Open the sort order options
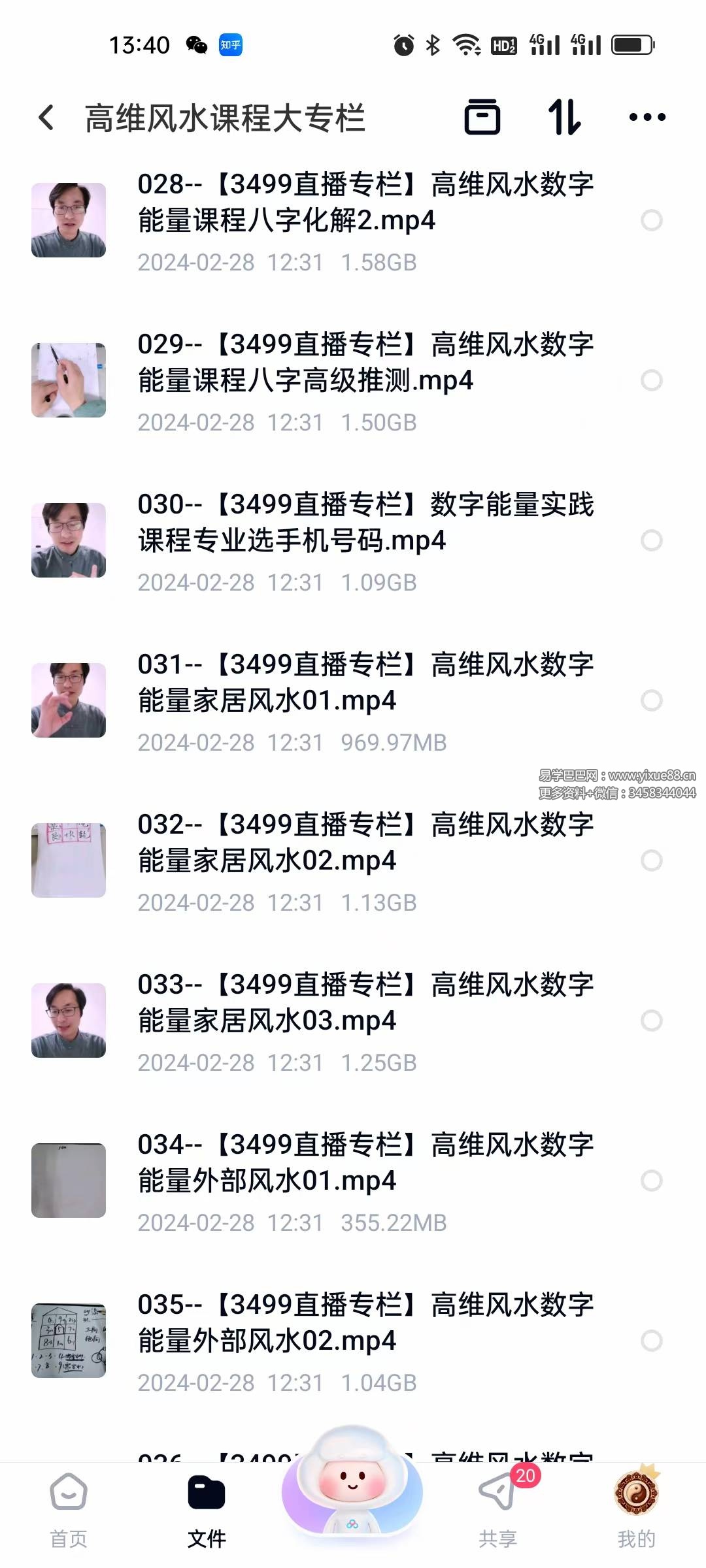This screenshot has width=706, height=1568. [x=563, y=118]
